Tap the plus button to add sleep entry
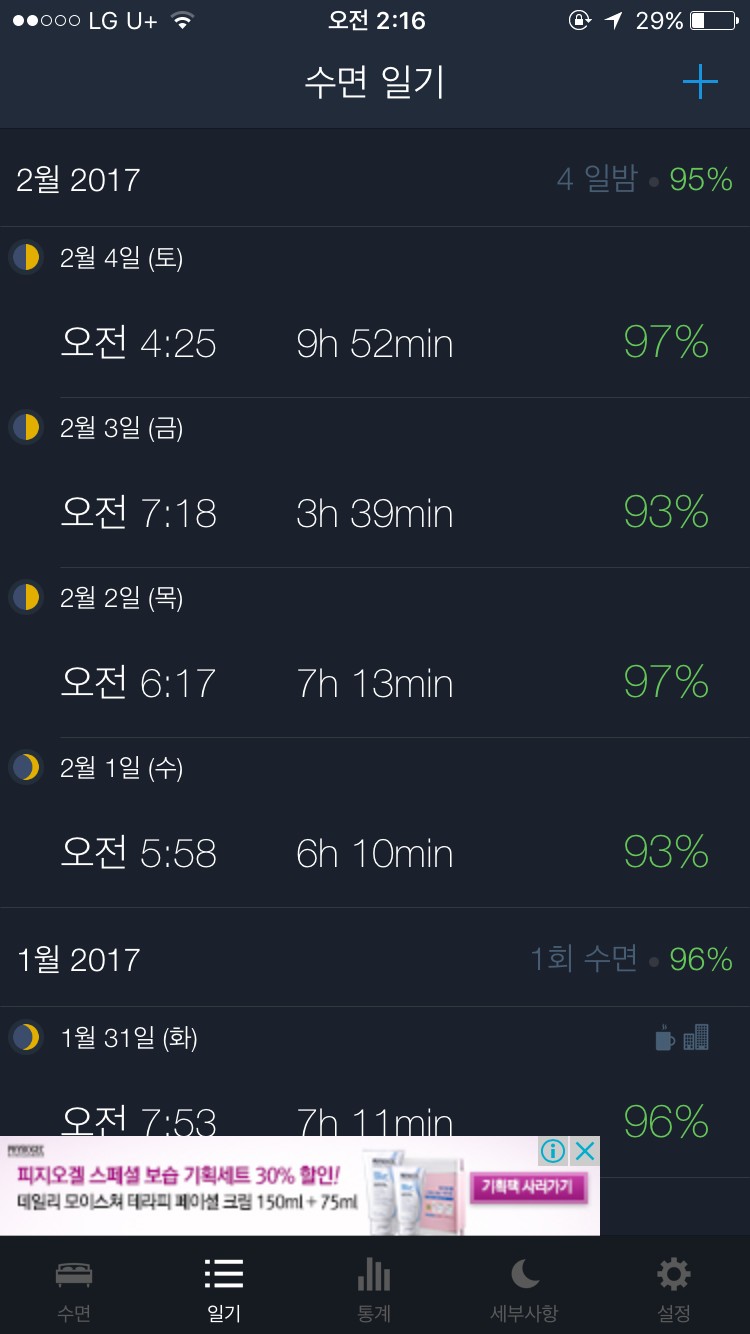 tap(700, 82)
